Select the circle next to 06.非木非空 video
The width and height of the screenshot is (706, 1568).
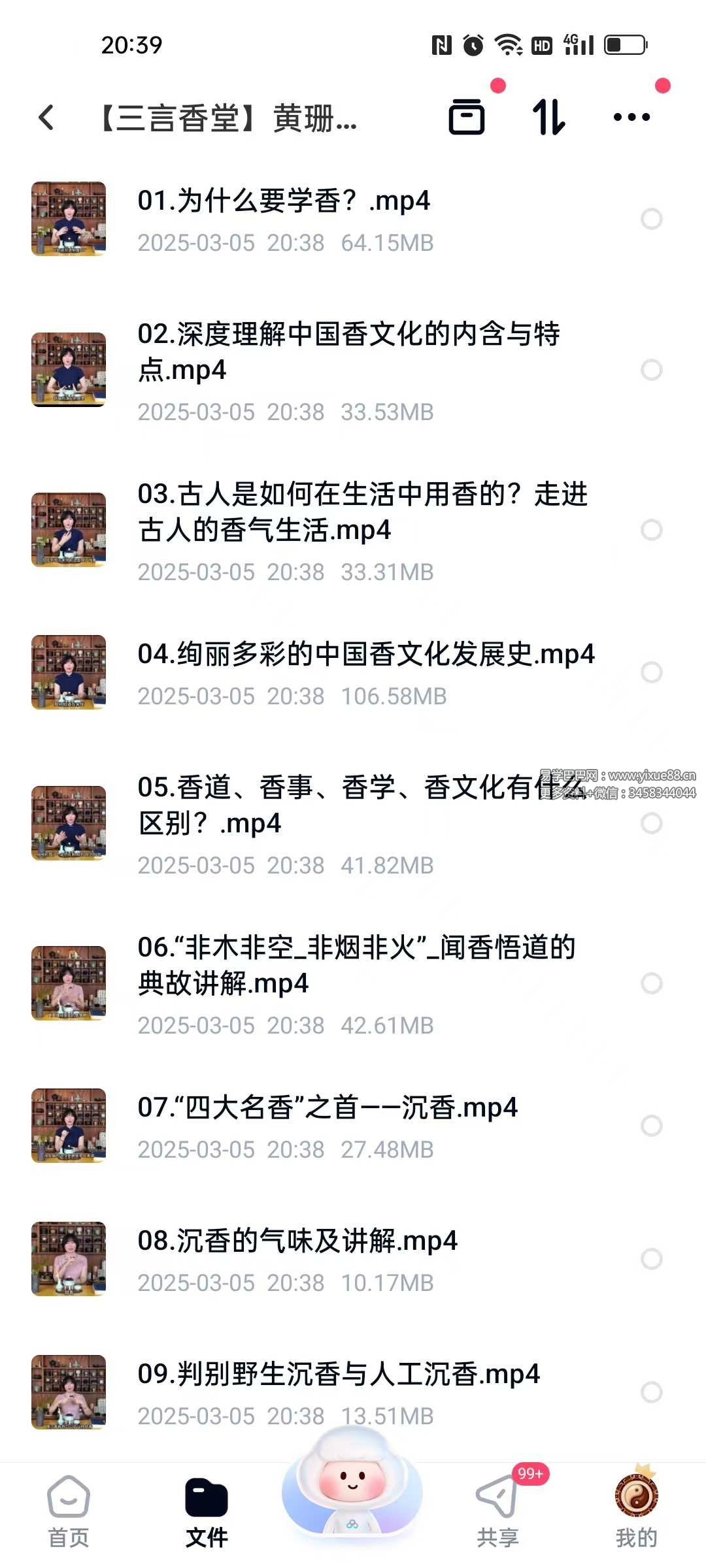(x=652, y=983)
